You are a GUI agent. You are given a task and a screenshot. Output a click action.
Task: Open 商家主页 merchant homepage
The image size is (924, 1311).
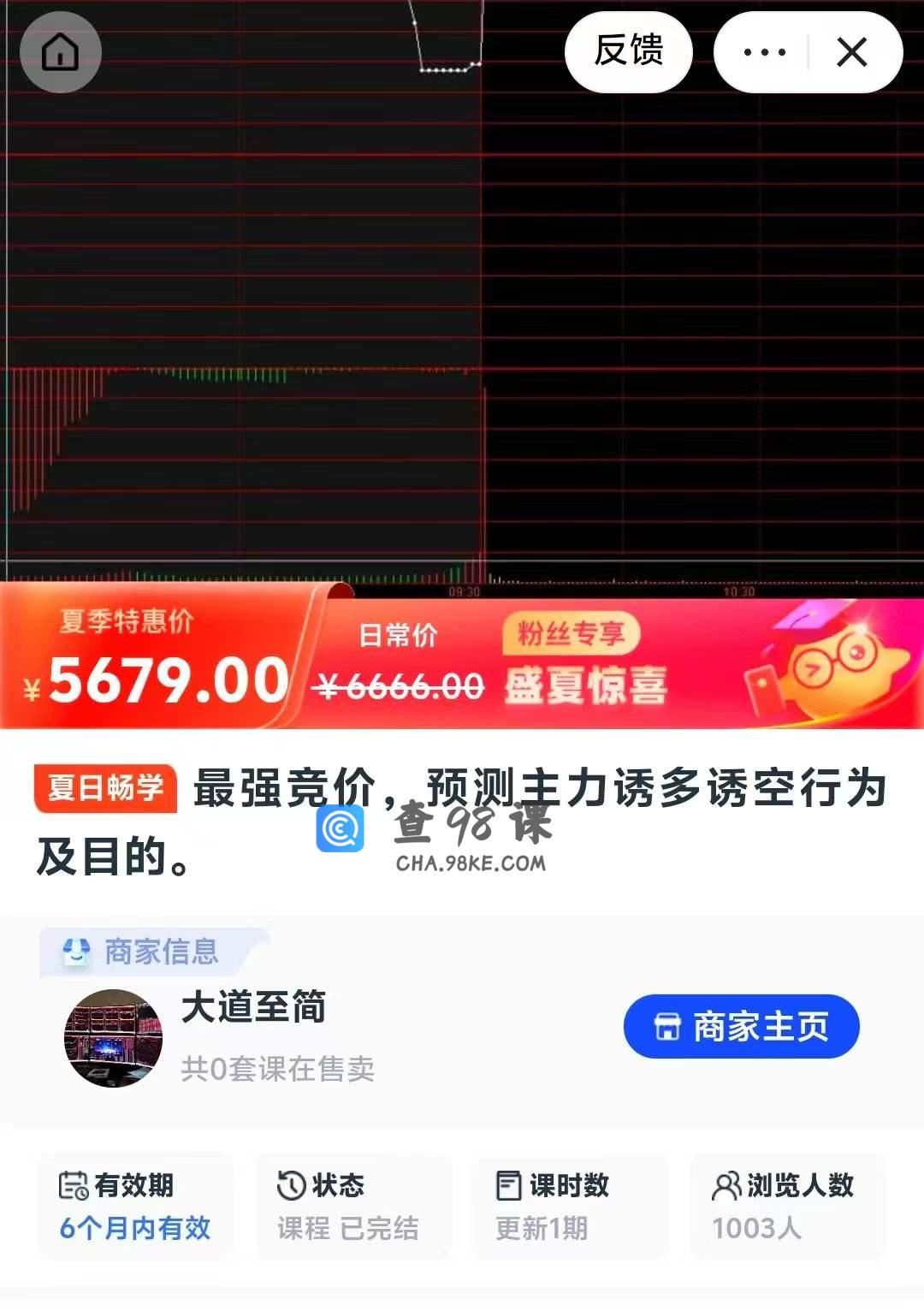coord(742,1027)
